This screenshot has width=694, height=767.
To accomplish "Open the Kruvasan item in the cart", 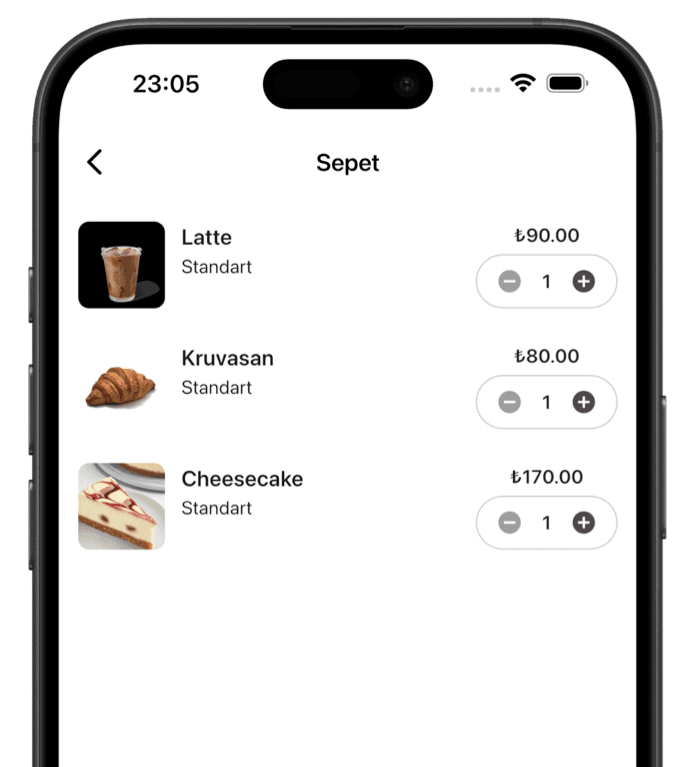I will (x=227, y=358).
